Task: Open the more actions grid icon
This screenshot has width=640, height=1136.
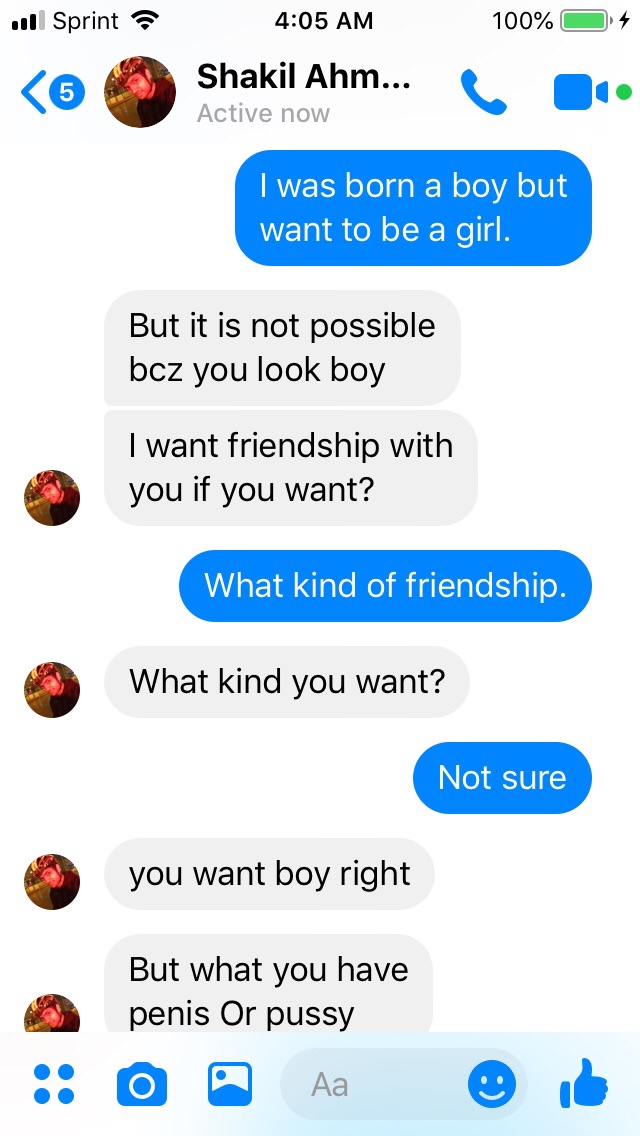Action: pos(54,1084)
